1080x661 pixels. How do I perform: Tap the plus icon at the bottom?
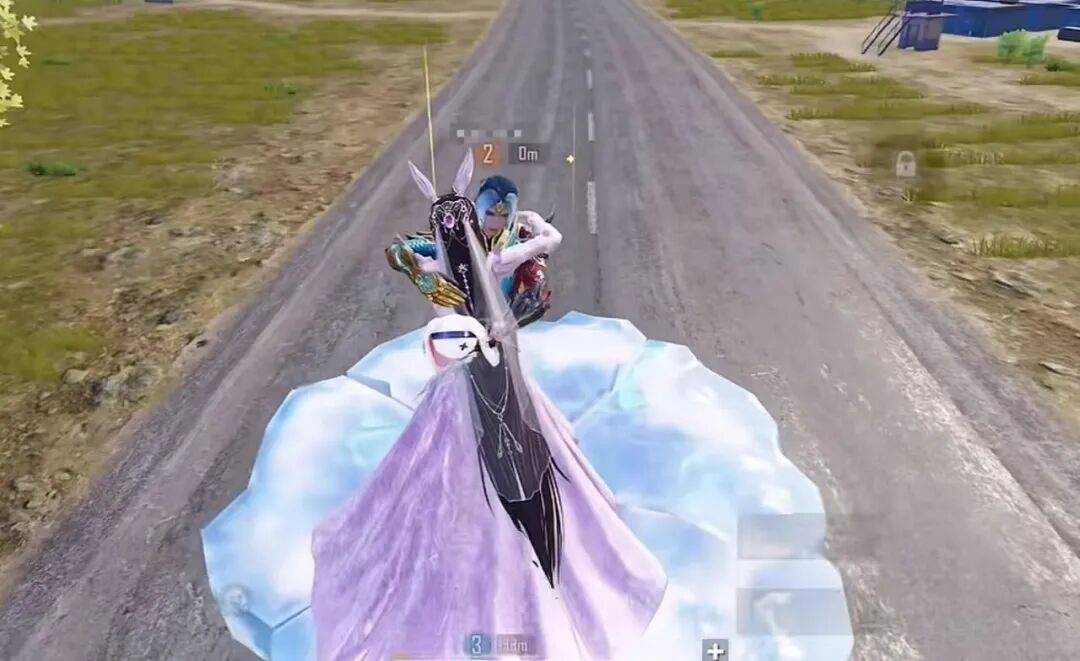(x=715, y=650)
